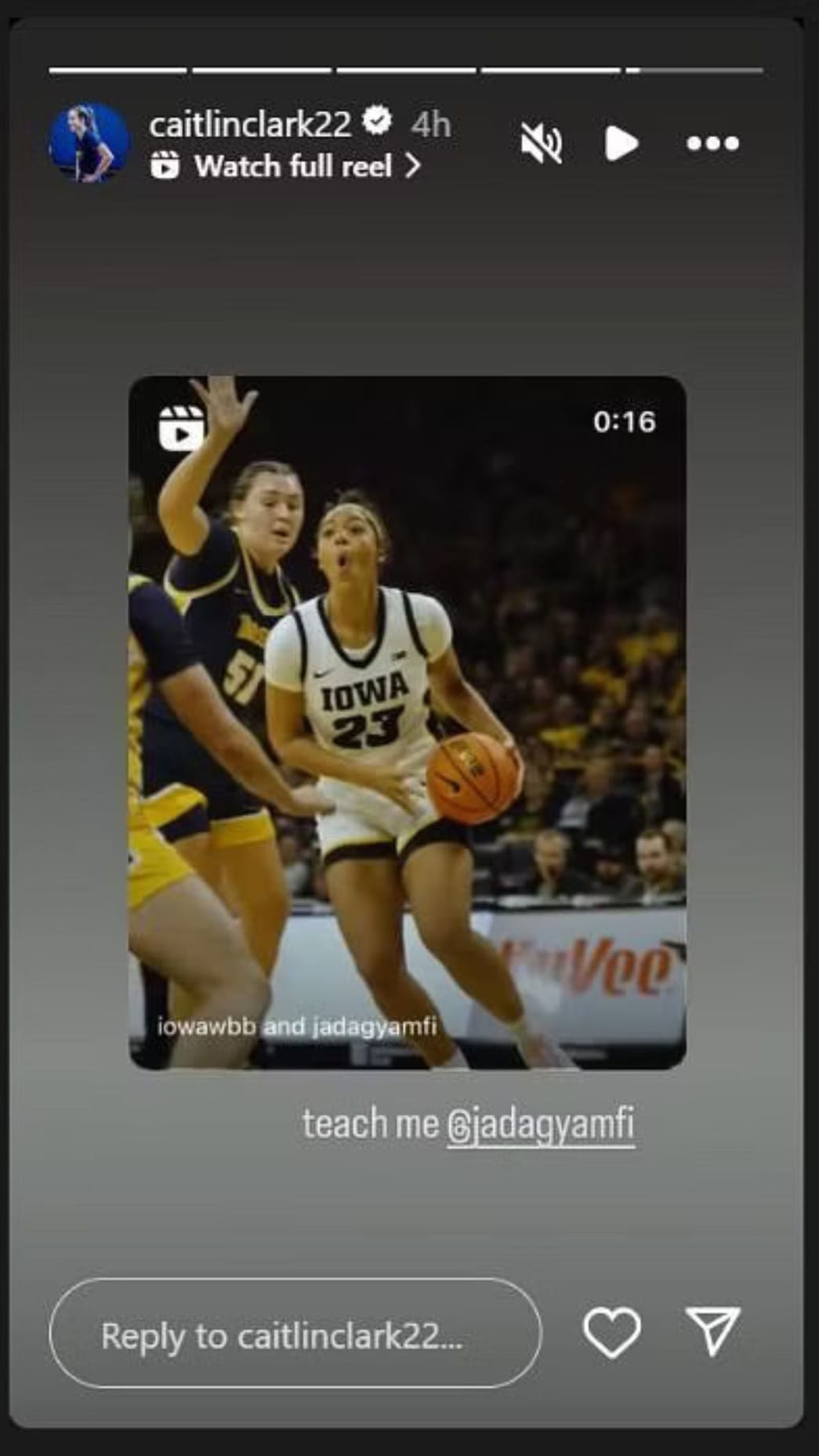Click Watch full reel

tap(293, 165)
